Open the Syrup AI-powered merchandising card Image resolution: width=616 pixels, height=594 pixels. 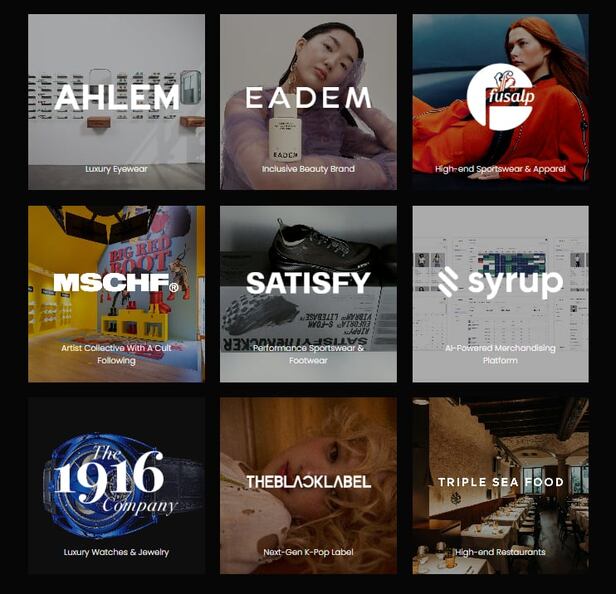[500, 293]
